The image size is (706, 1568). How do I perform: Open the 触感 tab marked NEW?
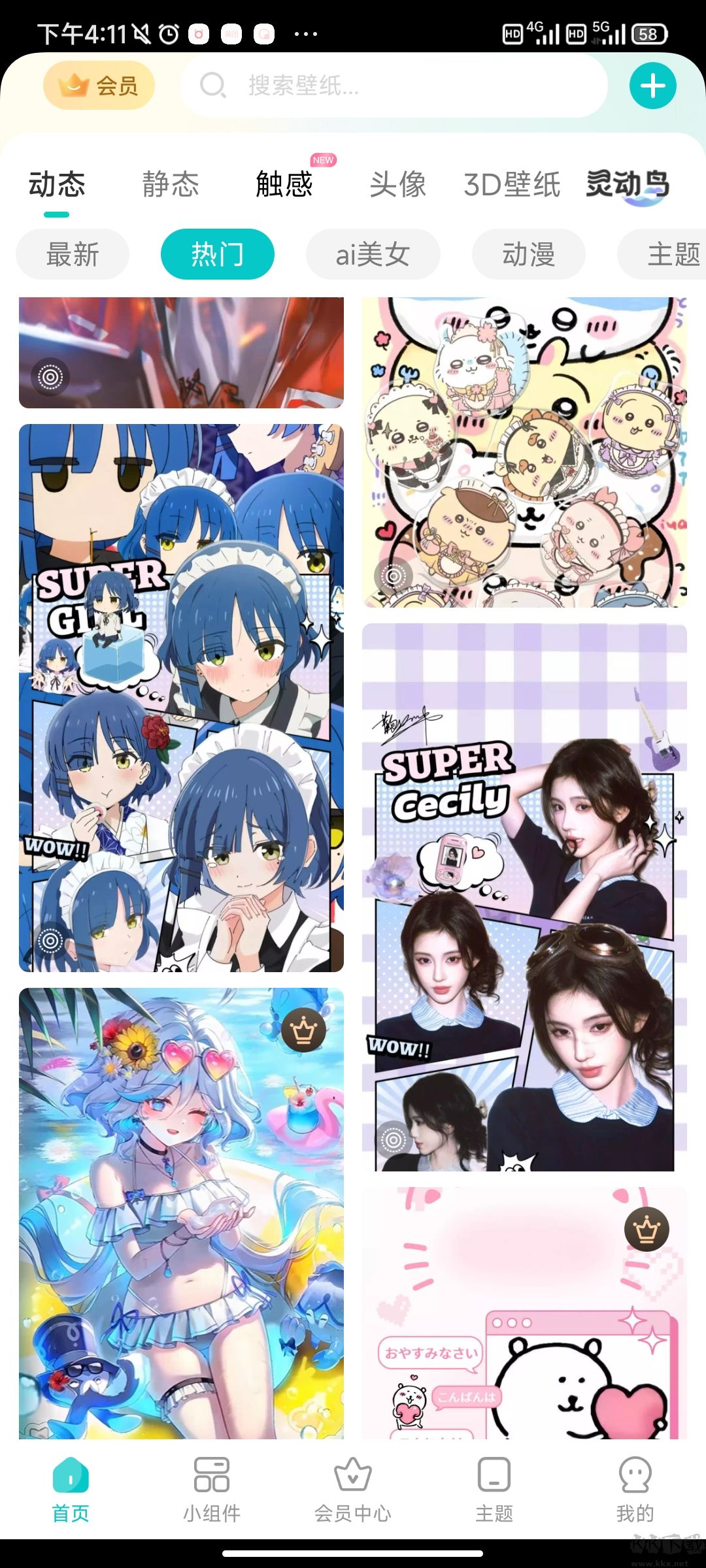coord(284,184)
